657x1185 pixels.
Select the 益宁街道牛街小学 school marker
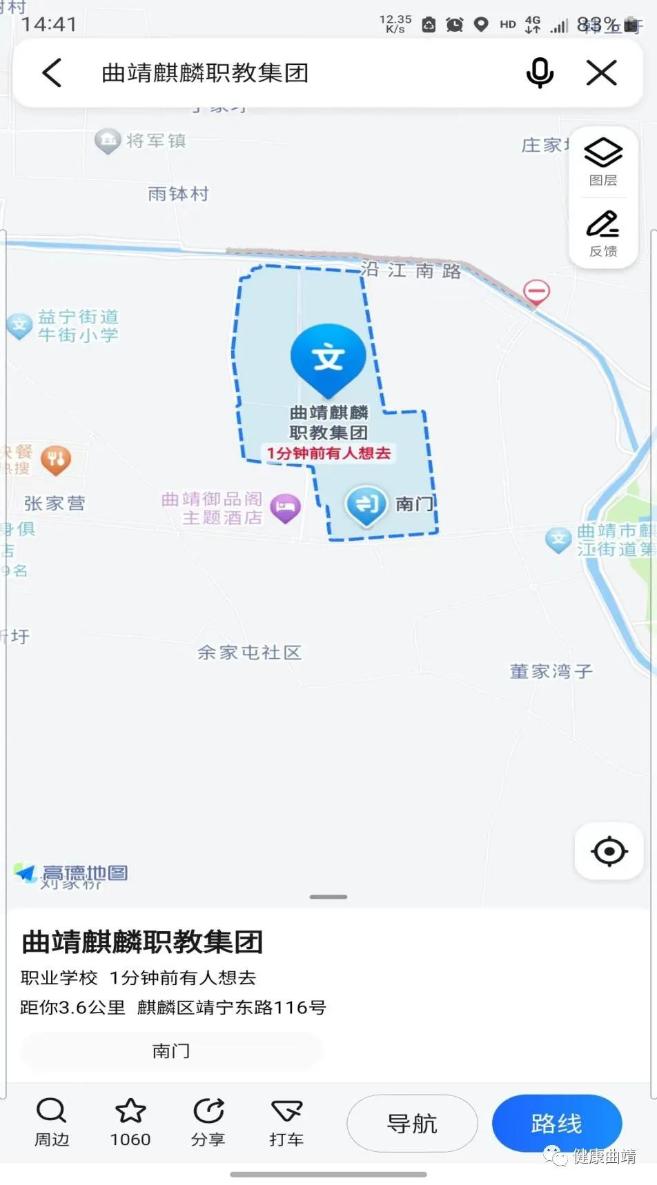pyautogui.click(x=19, y=325)
